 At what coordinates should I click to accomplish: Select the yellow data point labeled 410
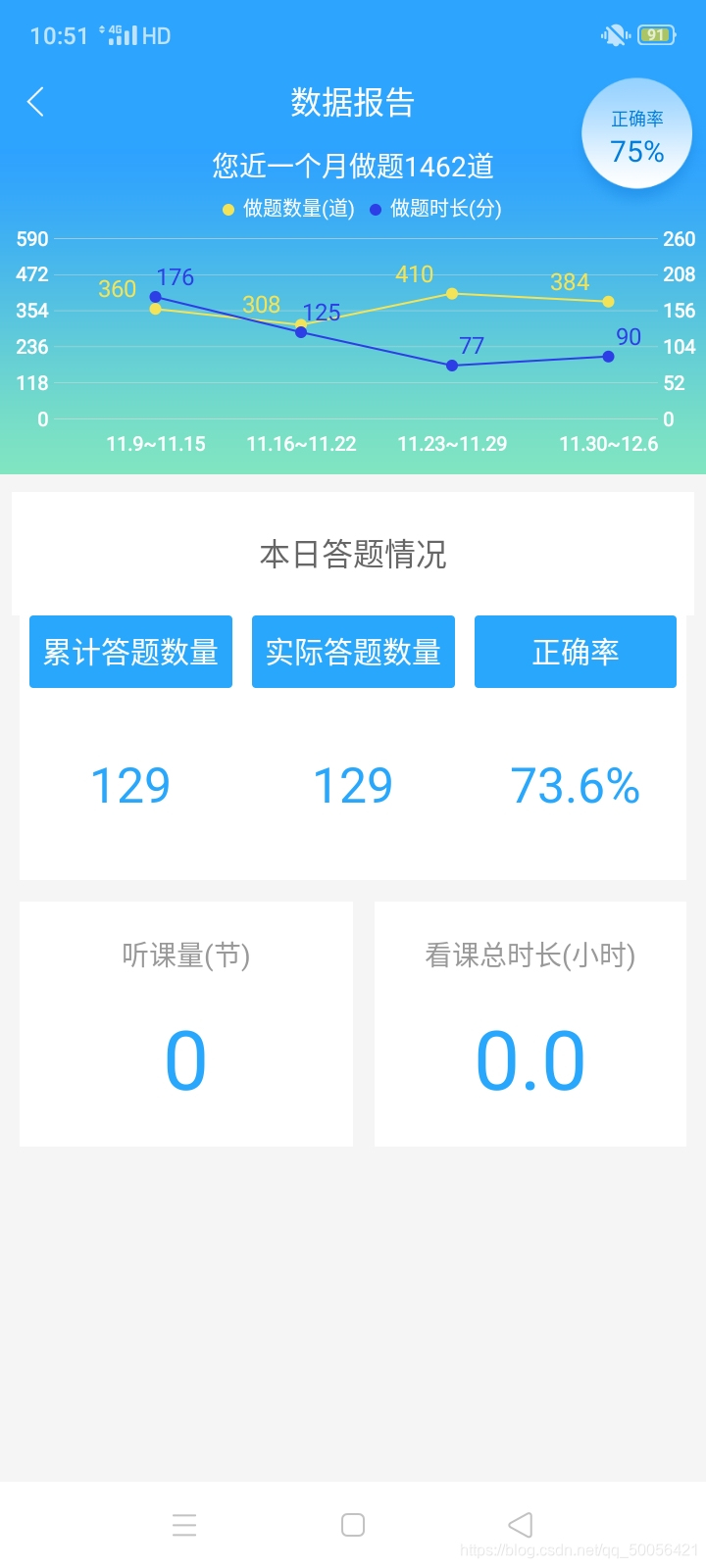(x=452, y=291)
